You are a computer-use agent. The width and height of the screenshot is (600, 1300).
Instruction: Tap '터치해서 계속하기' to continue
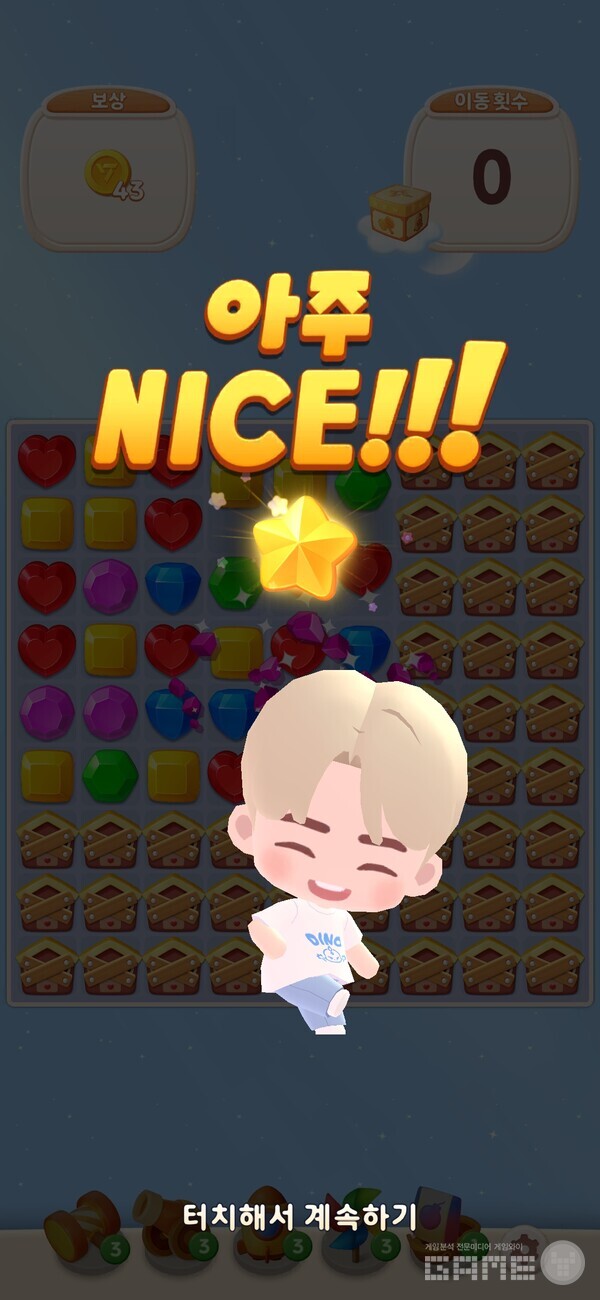[x=299, y=1217]
